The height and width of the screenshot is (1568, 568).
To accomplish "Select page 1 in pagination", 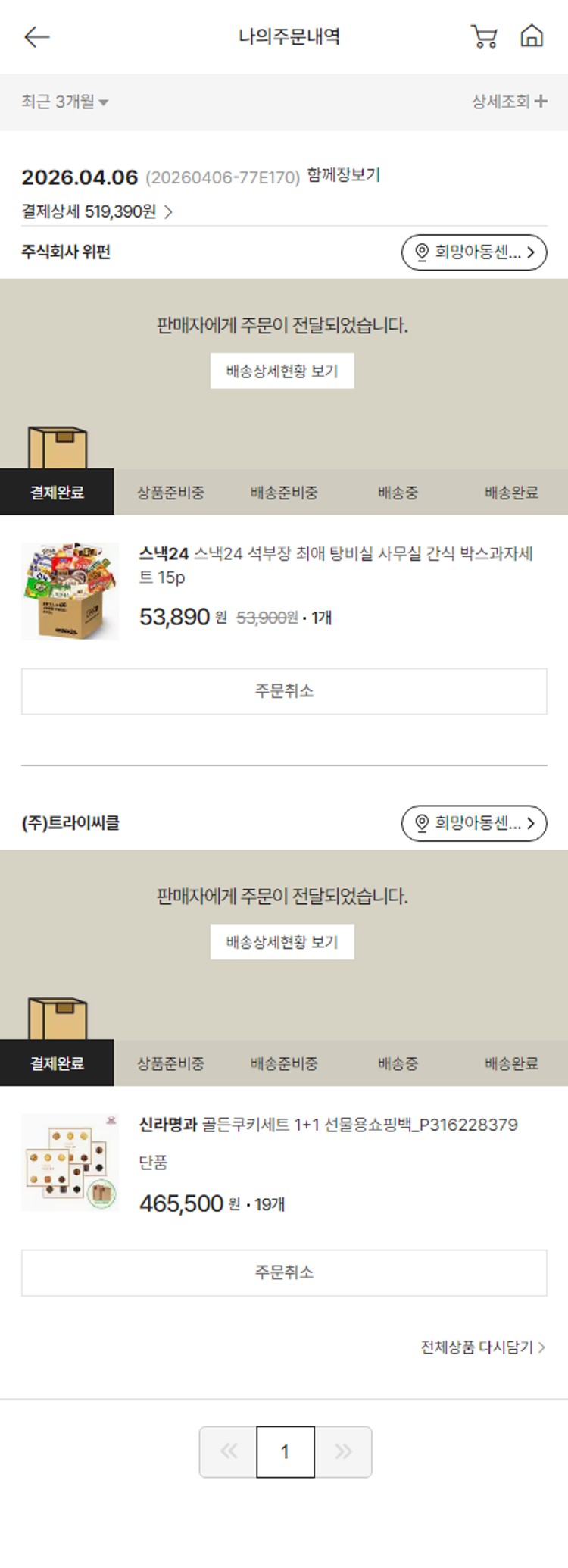I will [286, 1451].
